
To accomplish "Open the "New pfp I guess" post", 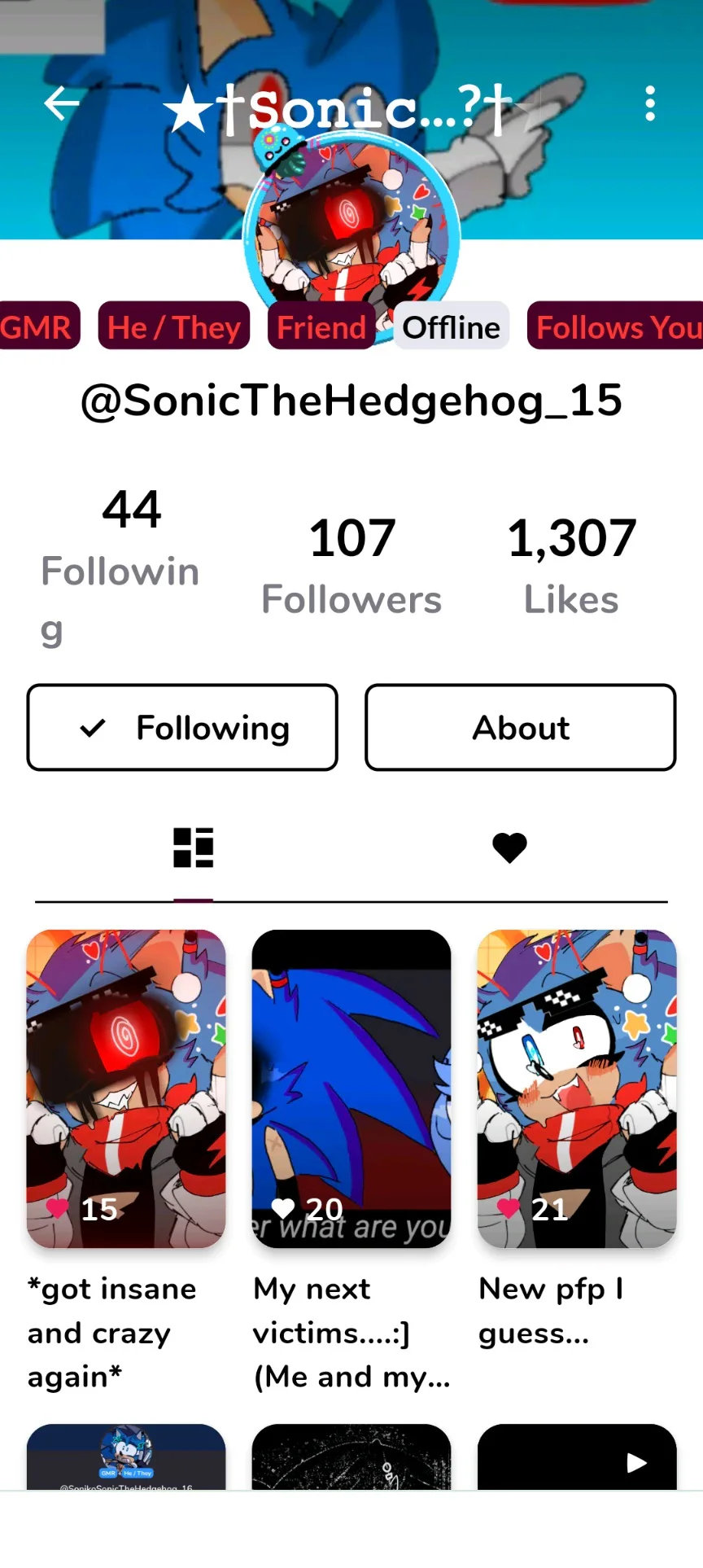I will click(577, 1088).
